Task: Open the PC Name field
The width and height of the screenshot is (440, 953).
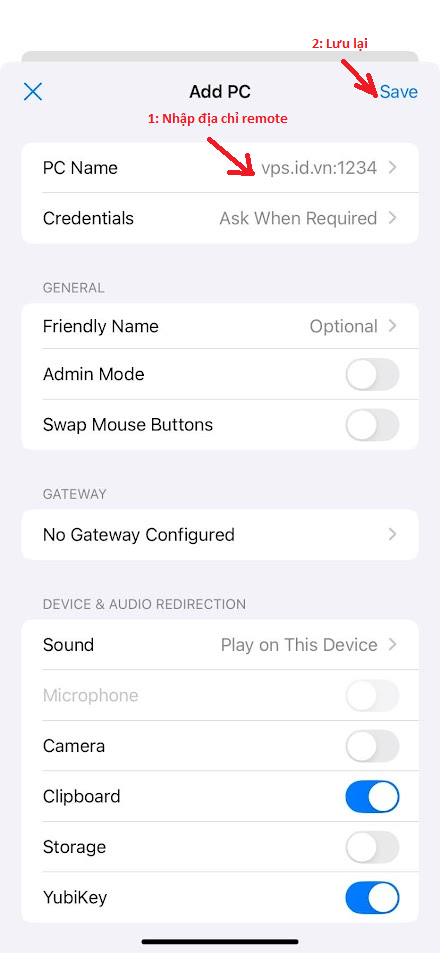Action: point(220,168)
